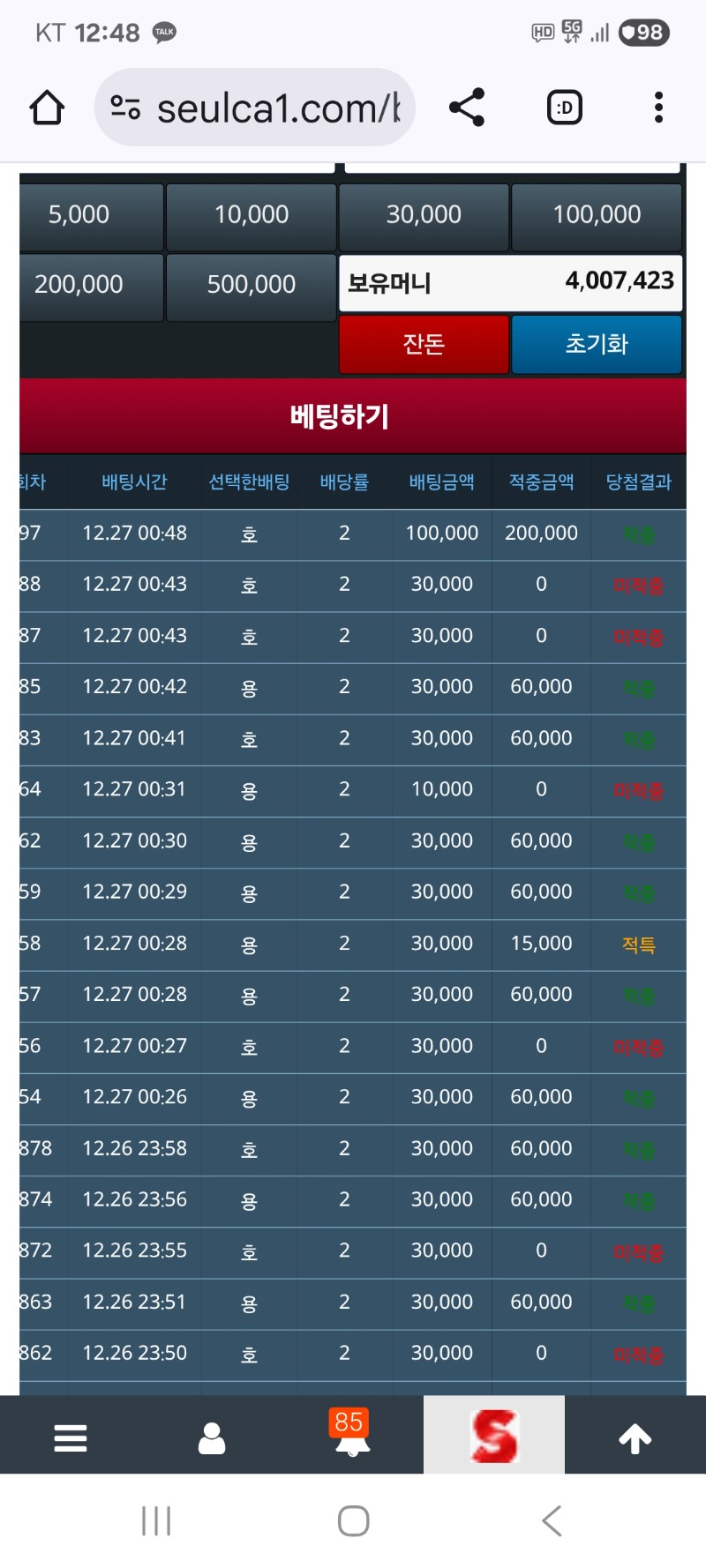Select the 30,000 amount button

pyautogui.click(x=424, y=215)
